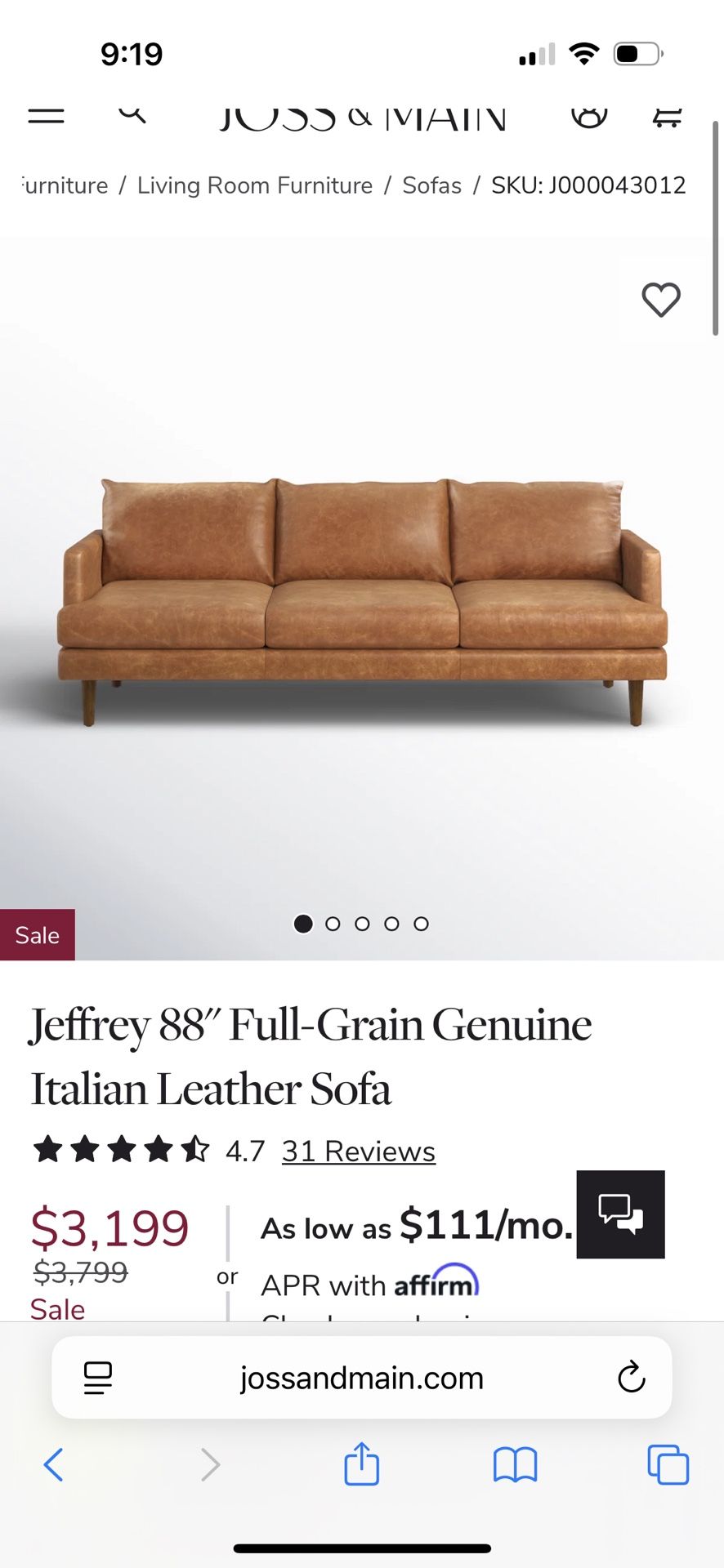Open the Safari page settings icon
Screen dimensions: 724x1568
click(x=97, y=1378)
